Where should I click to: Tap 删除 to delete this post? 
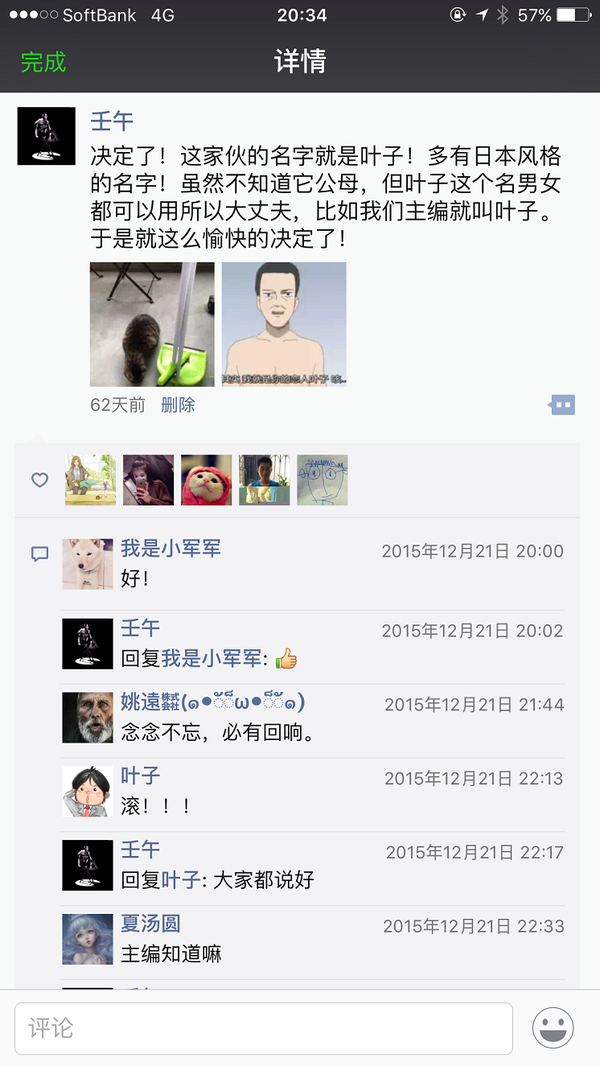coord(178,405)
